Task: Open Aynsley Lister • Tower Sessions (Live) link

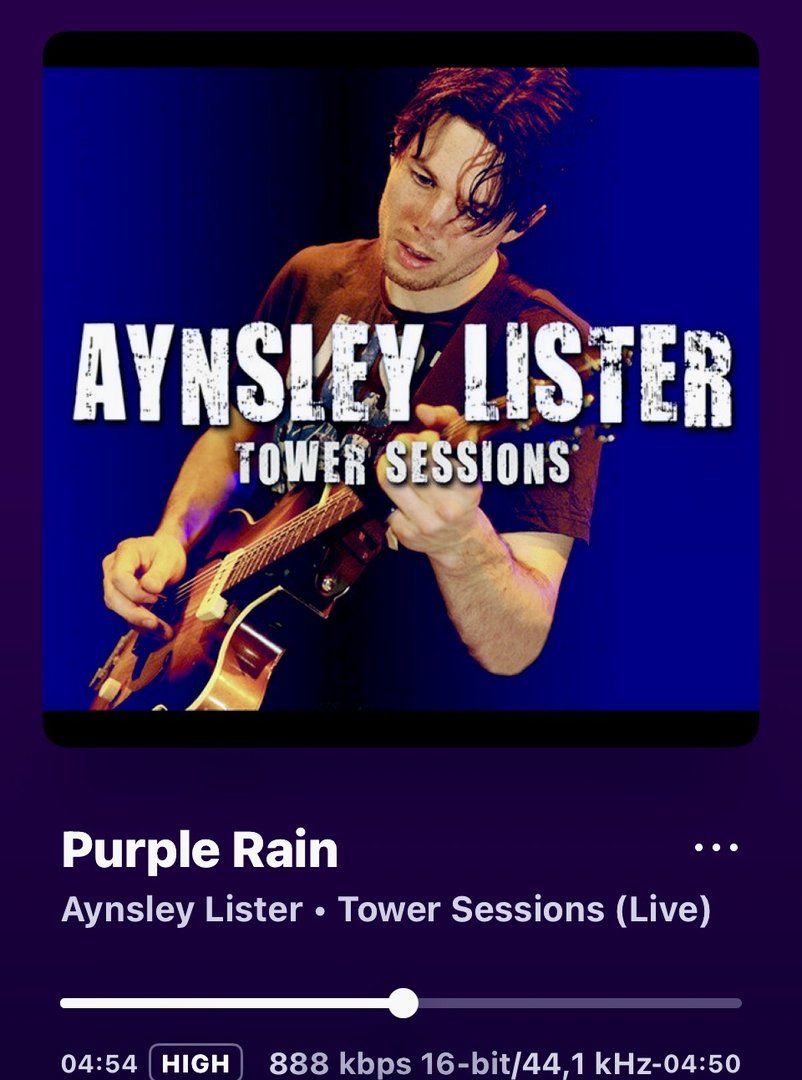Action: point(386,910)
